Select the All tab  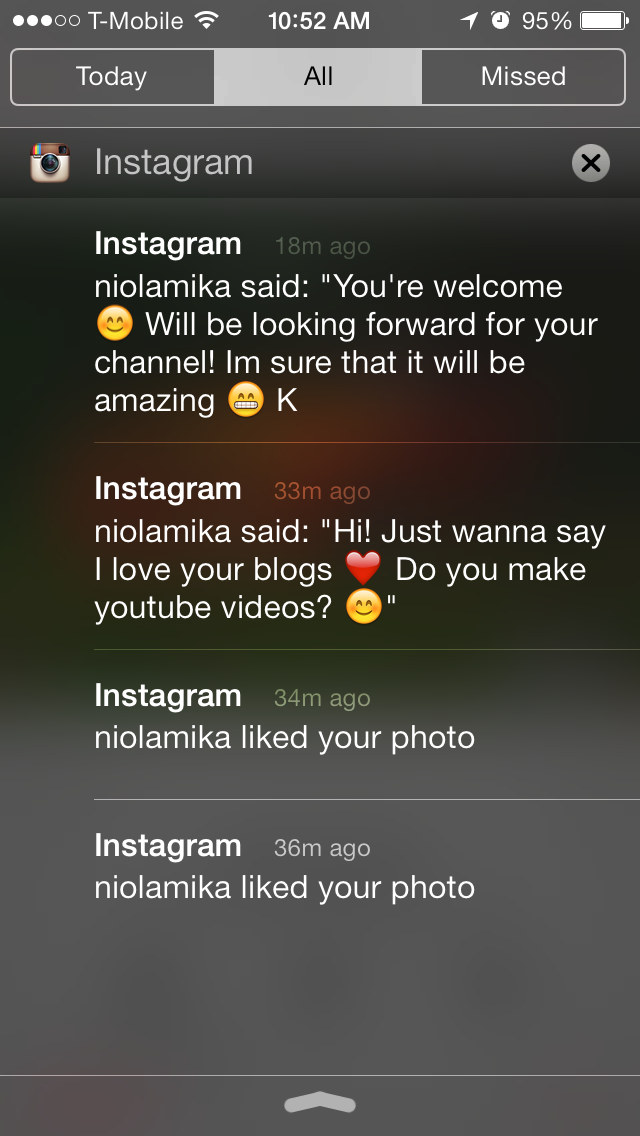tap(317, 77)
